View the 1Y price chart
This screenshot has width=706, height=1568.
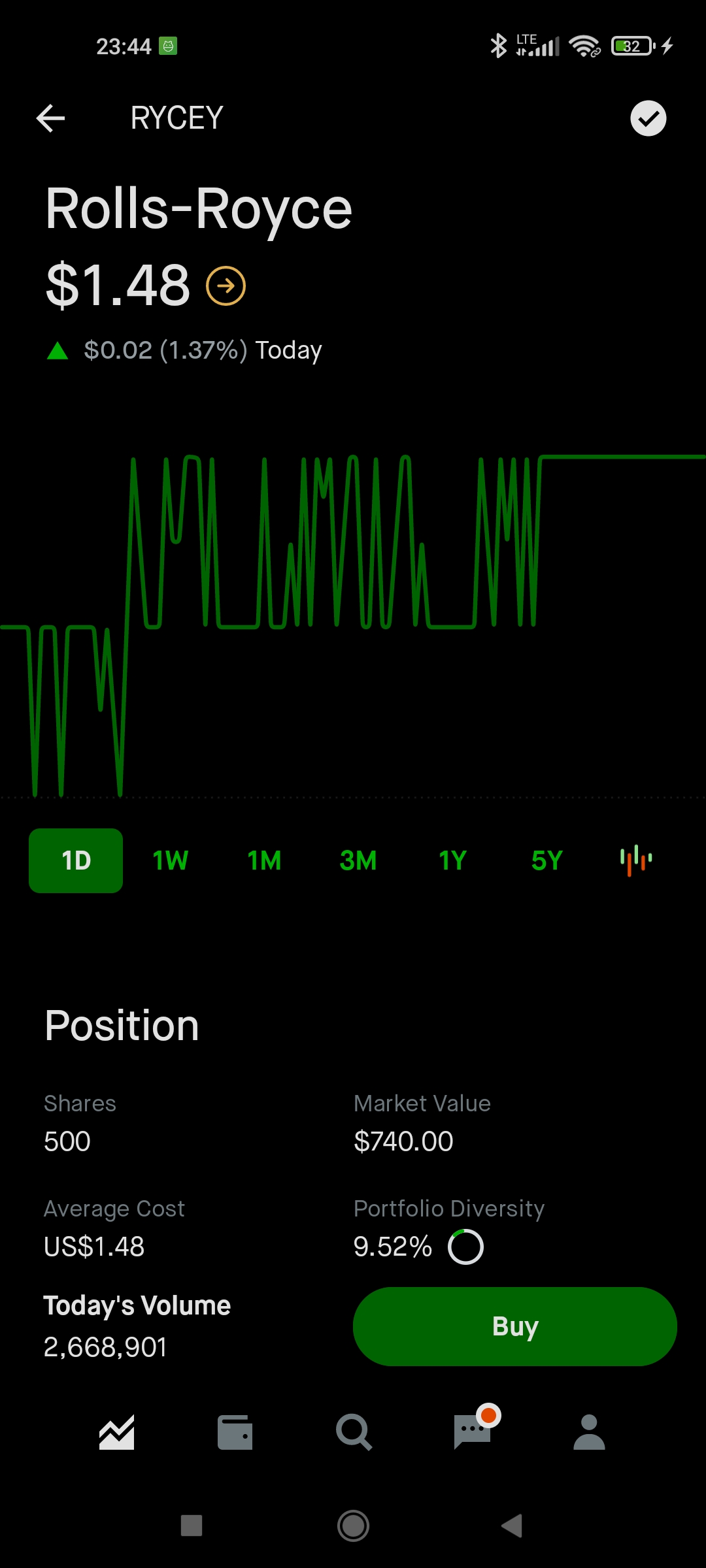pyautogui.click(x=452, y=860)
